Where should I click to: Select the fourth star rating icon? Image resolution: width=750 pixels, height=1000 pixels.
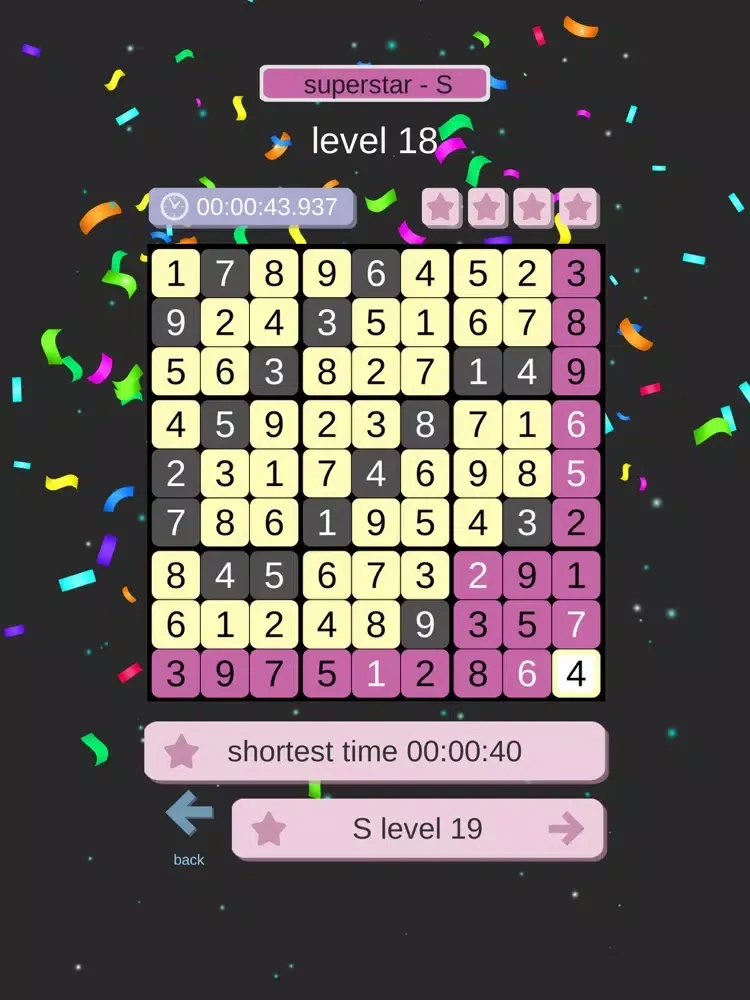[577, 207]
